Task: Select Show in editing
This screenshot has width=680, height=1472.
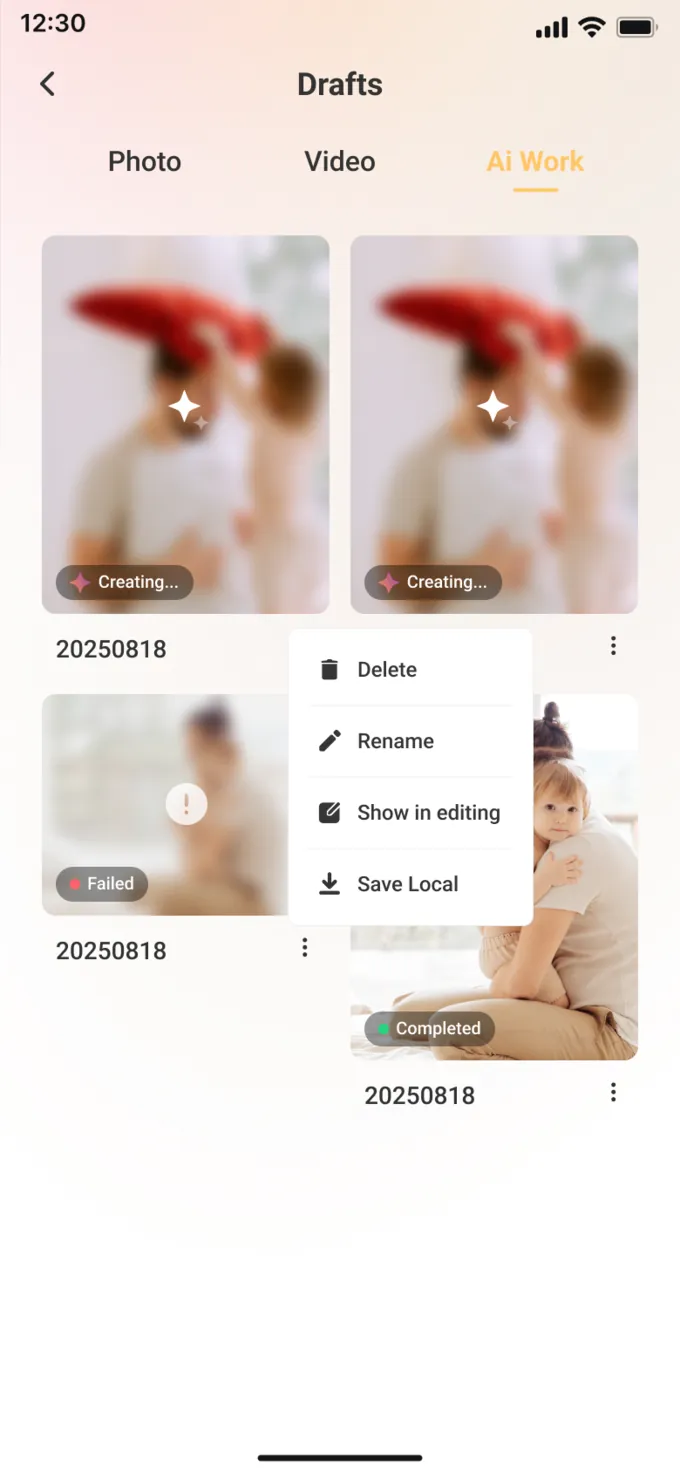Action: point(410,813)
